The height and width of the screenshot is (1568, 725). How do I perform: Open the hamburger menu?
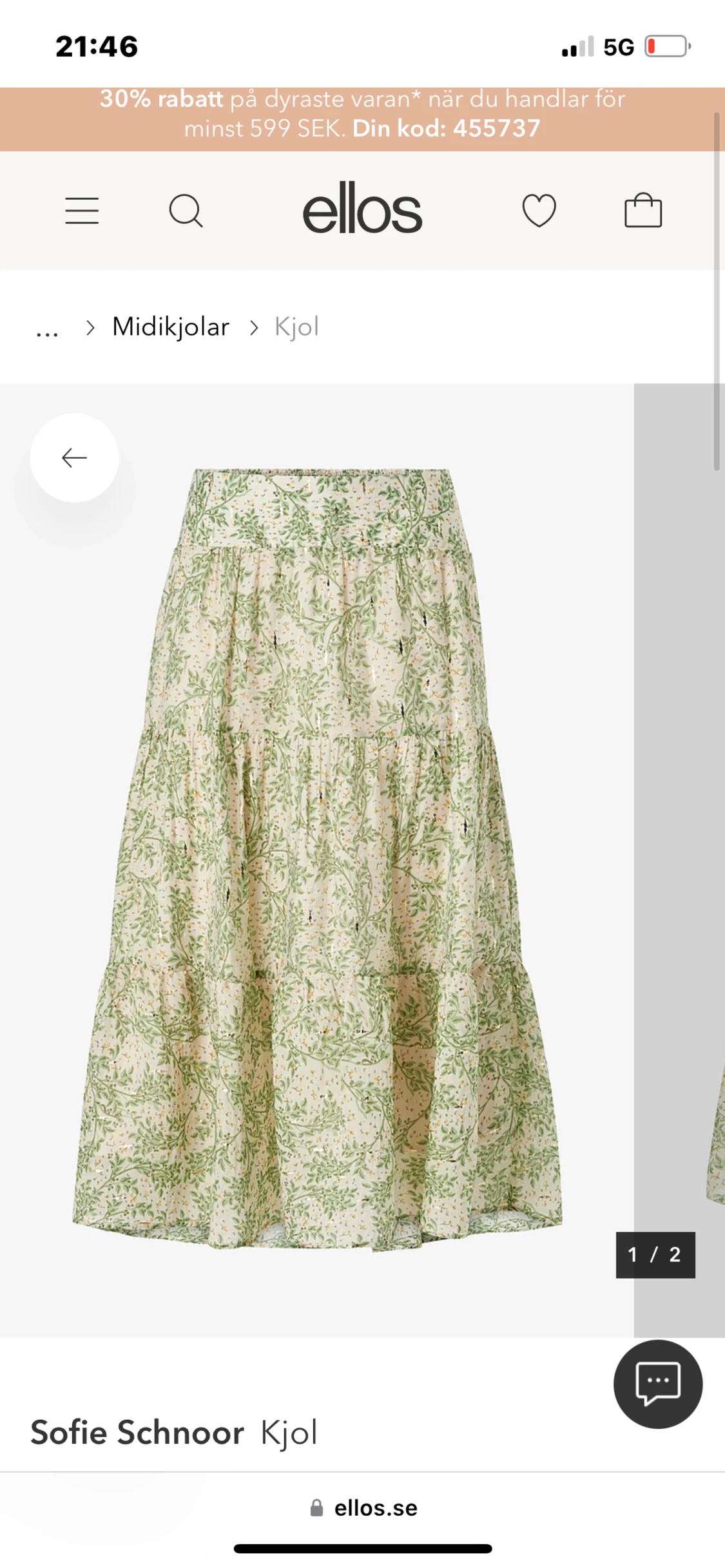(x=82, y=211)
